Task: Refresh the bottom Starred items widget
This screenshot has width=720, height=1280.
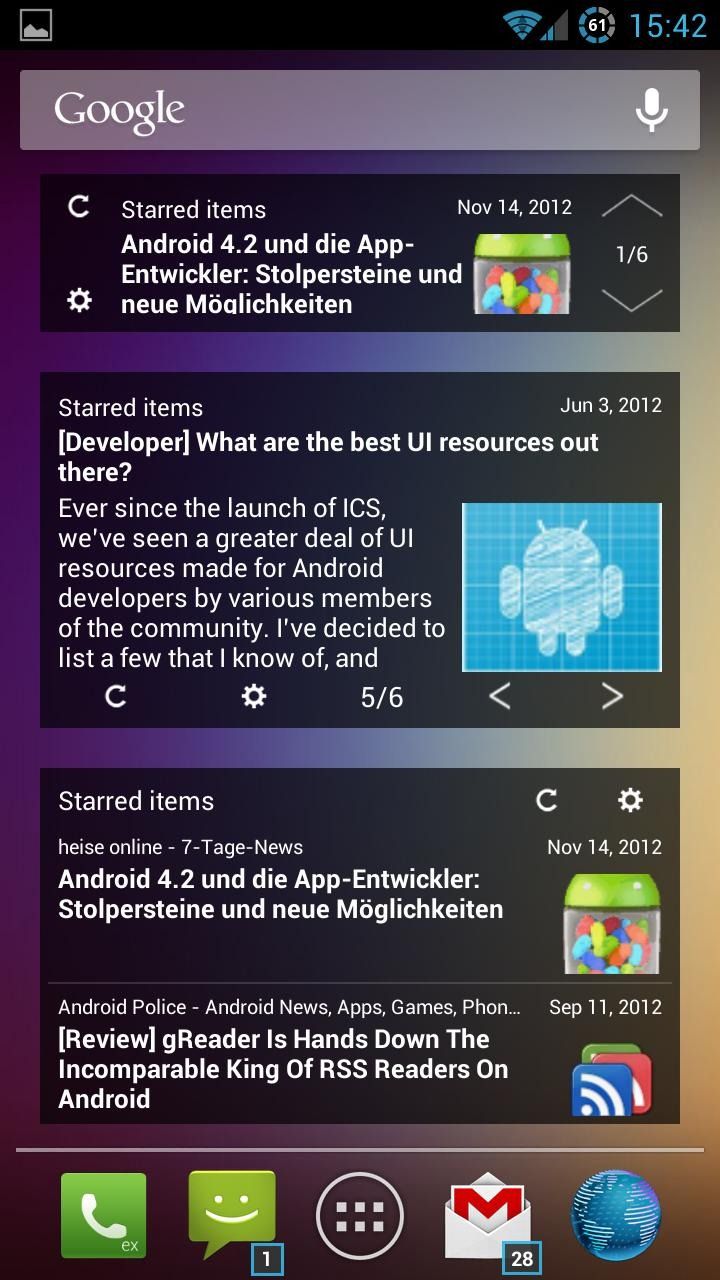Action: point(547,800)
